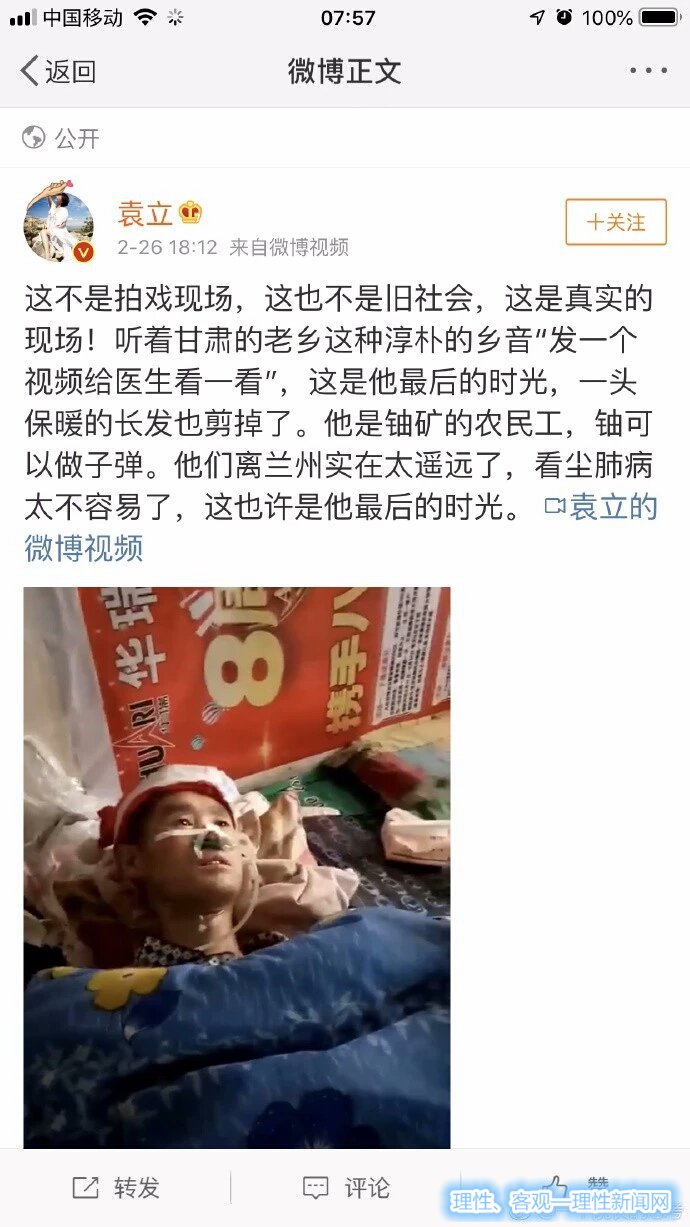Like this Weibo post
Screen dimensions: 690x1227
(558, 1190)
